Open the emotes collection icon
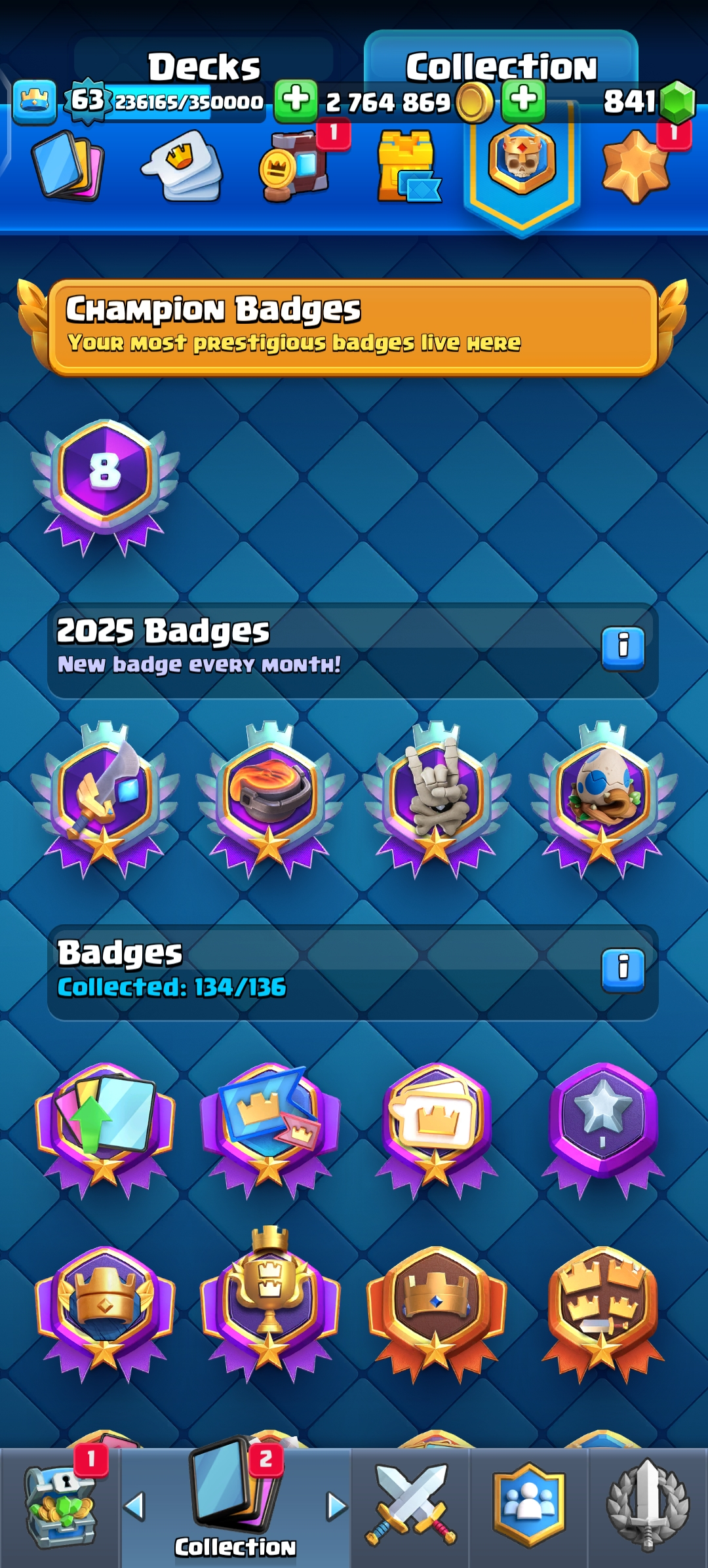The height and width of the screenshot is (1568, 708). 183,165
